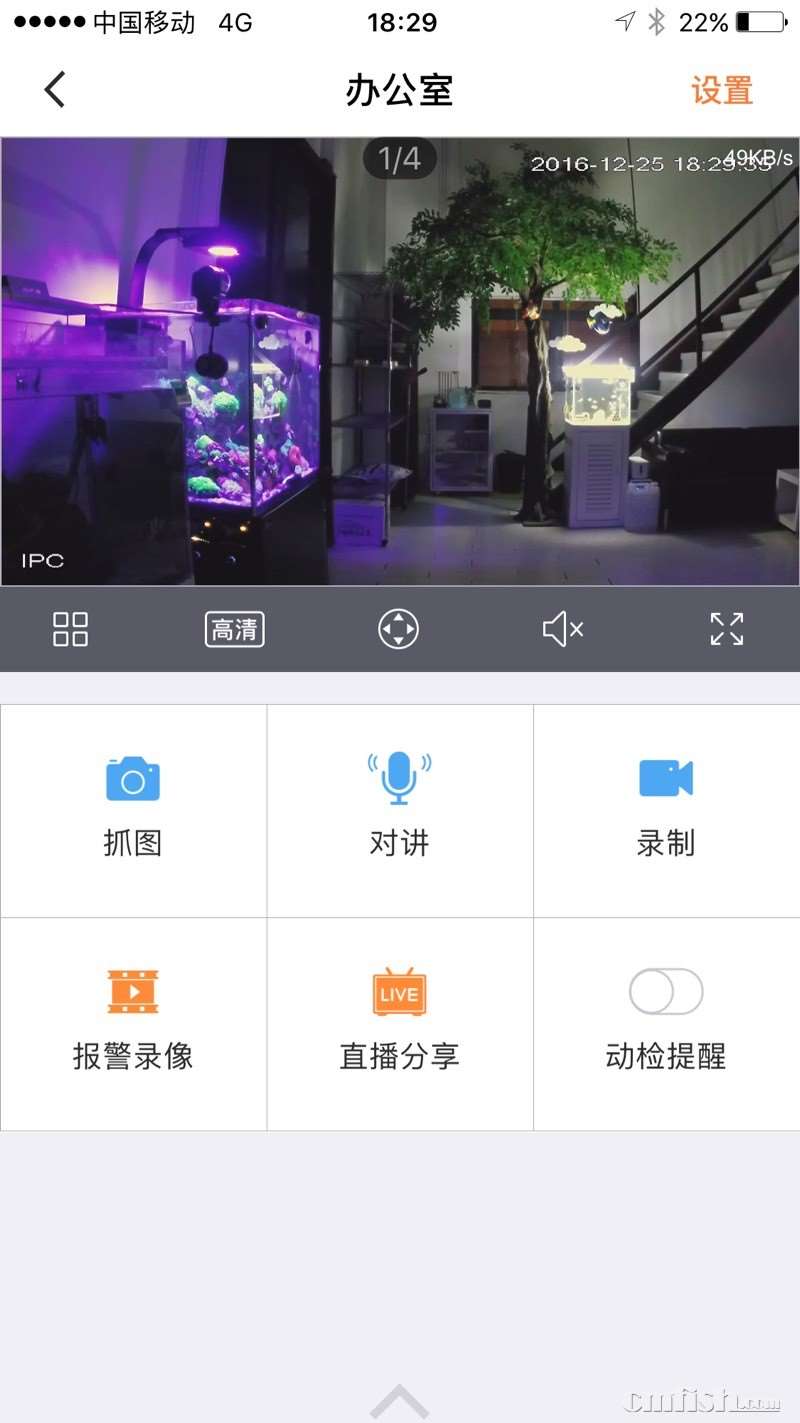
Task: Unmute the camera audio
Action: (x=562, y=629)
